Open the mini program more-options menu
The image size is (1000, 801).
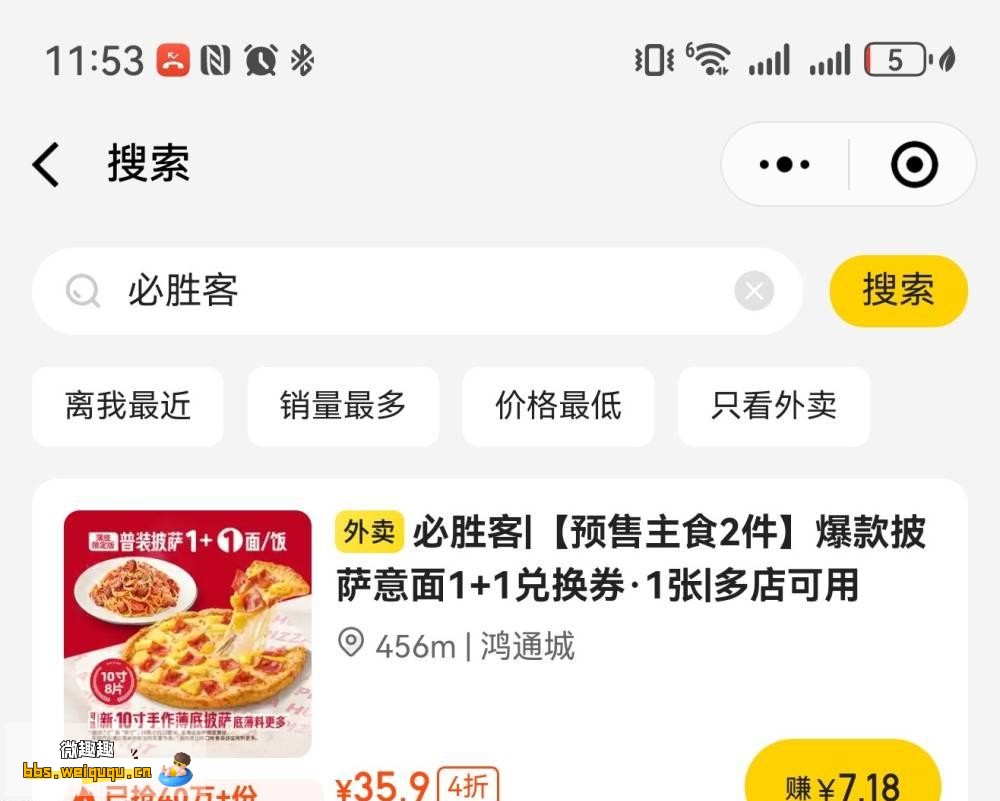pyautogui.click(x=785, y=165)
